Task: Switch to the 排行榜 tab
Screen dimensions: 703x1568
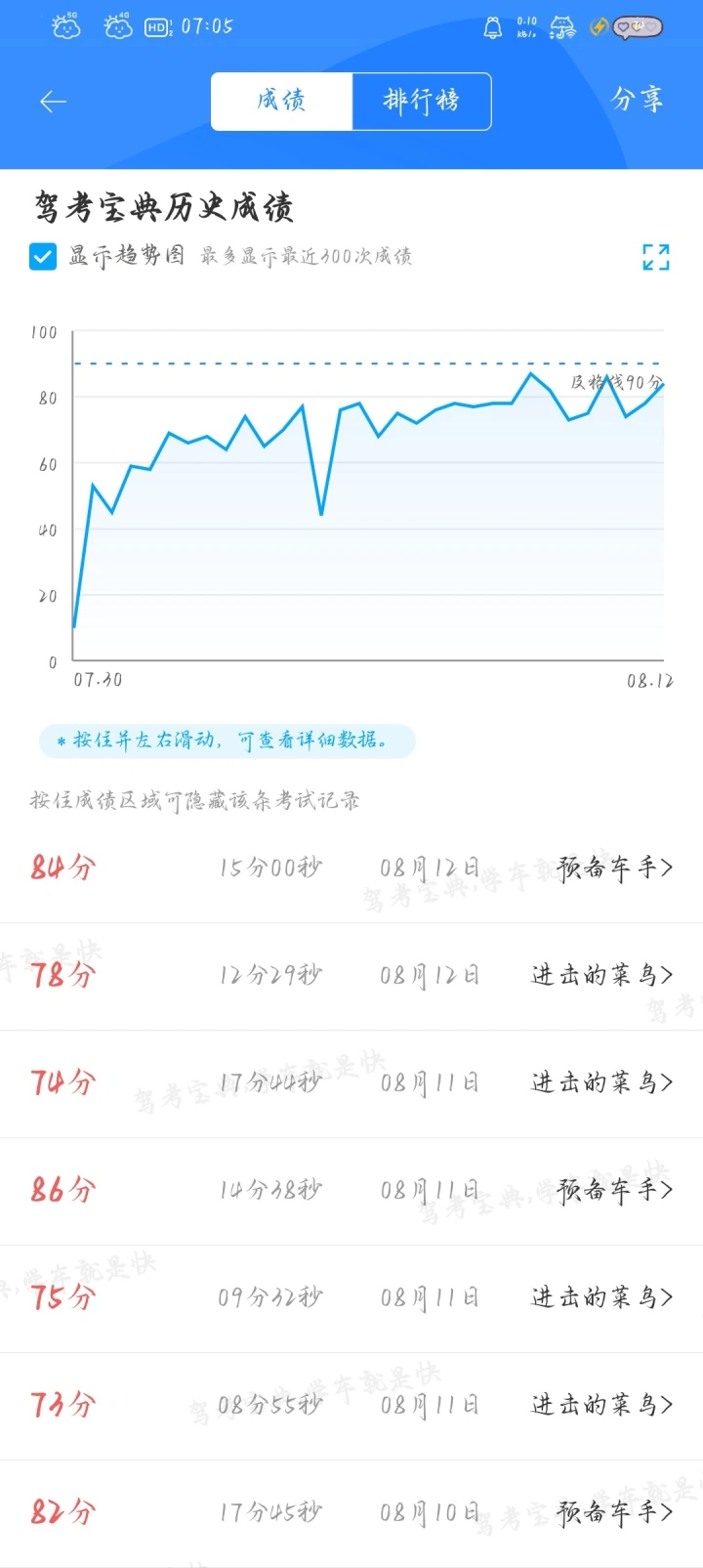Action: (x=421, y=101)
